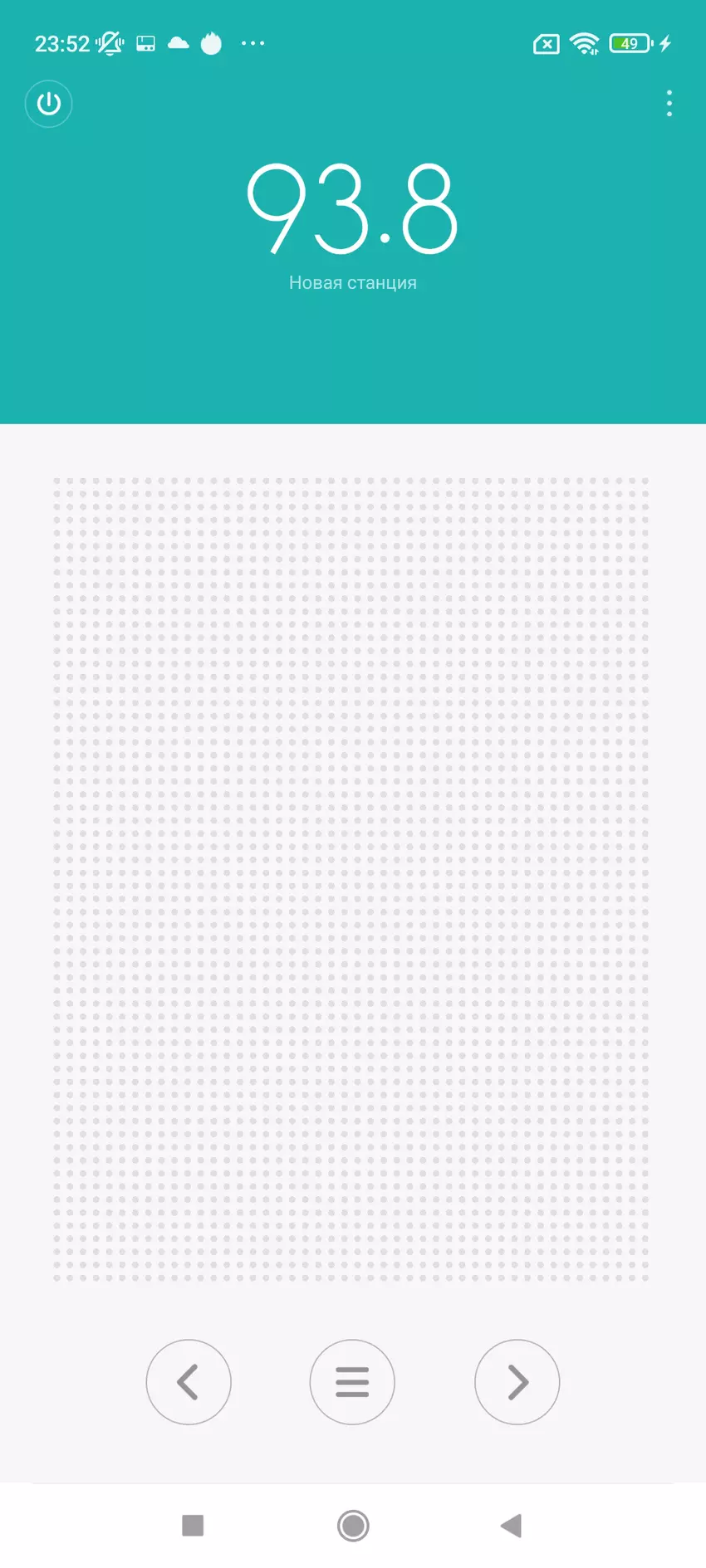Seek to the previous station
The height and width of the screenshot is (1568, 706).
pos(189,1382)
